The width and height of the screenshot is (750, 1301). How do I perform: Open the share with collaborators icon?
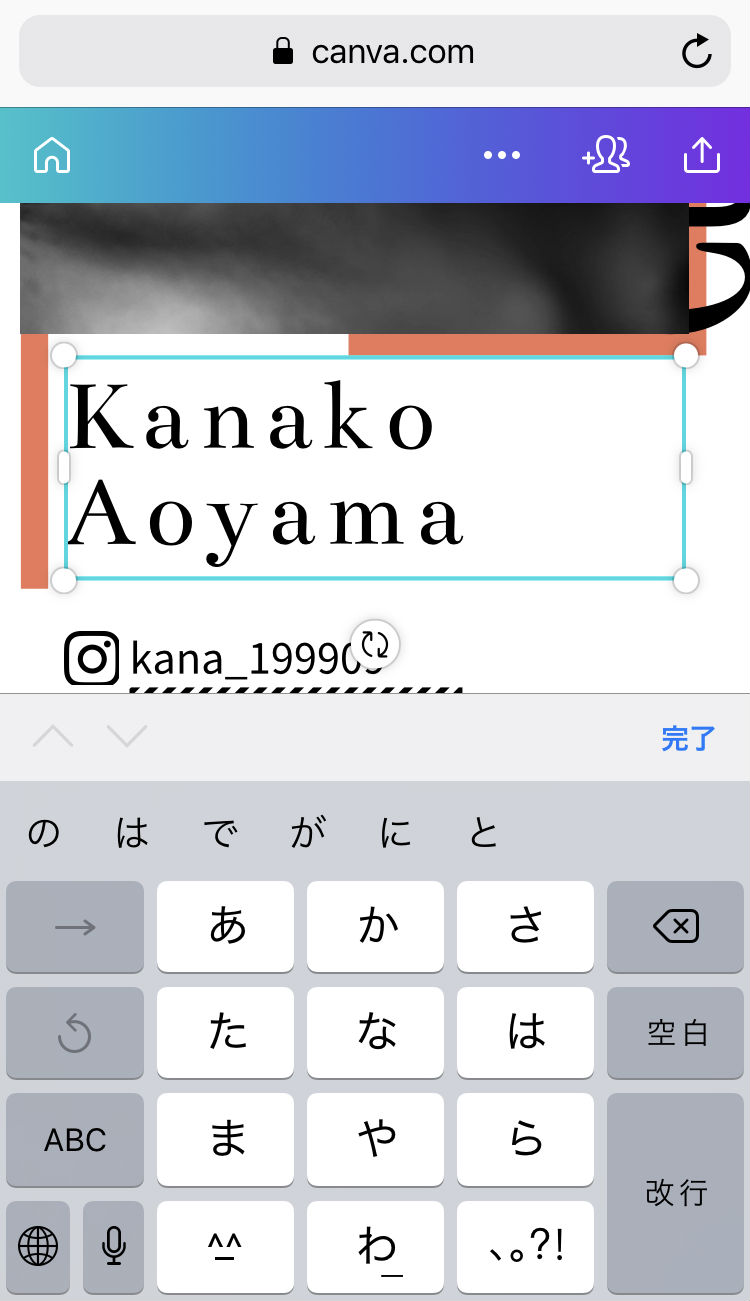pos(605,155)
